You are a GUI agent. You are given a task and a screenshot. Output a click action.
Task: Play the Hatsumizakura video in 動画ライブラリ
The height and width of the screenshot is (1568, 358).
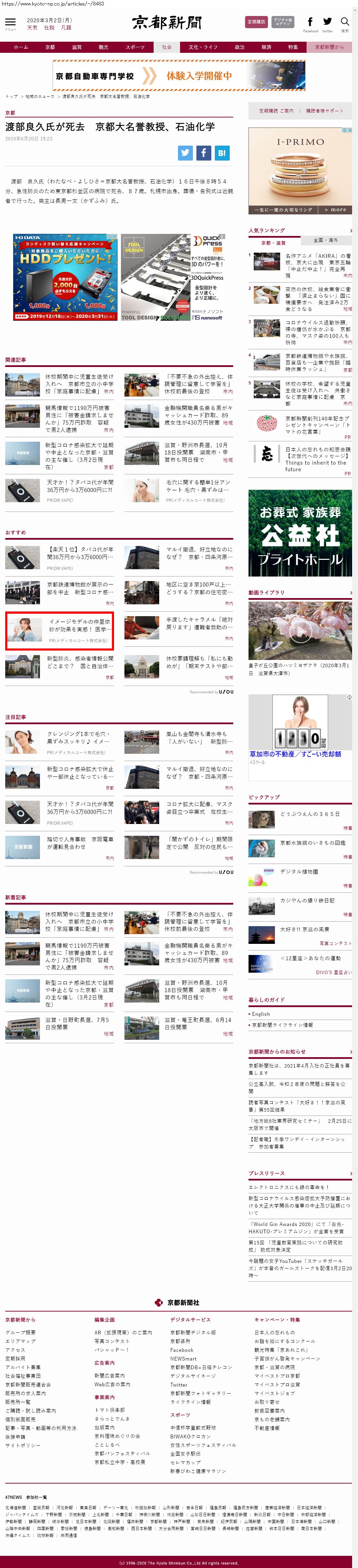(299, 632)
